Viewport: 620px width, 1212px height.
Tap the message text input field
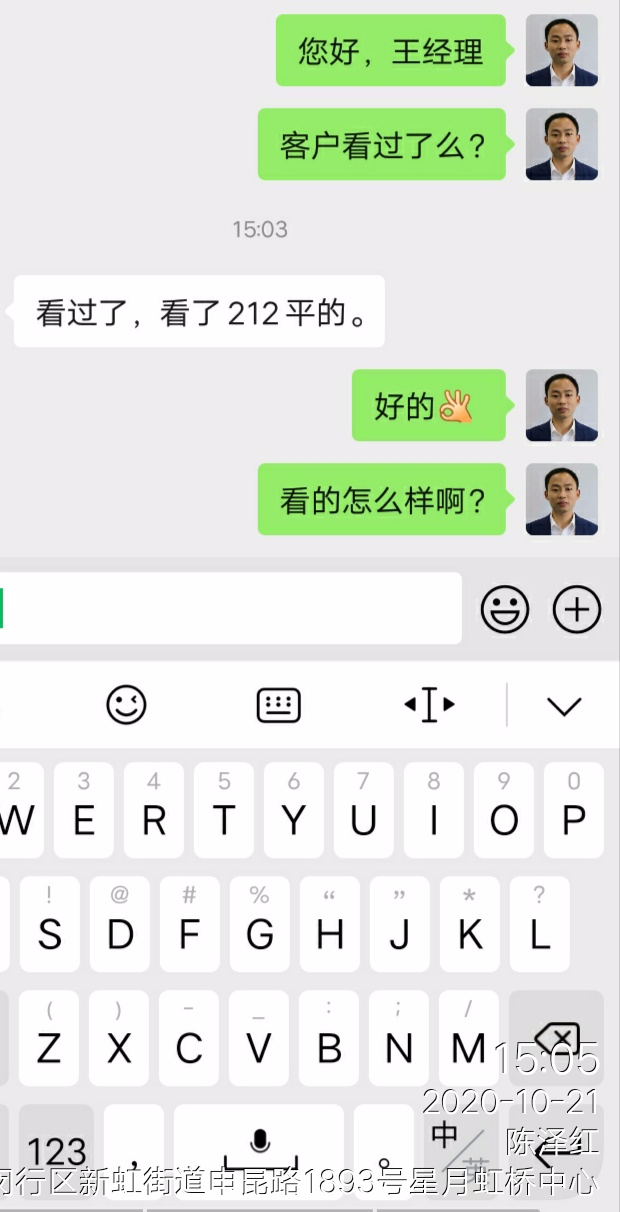tap(230, 608)
